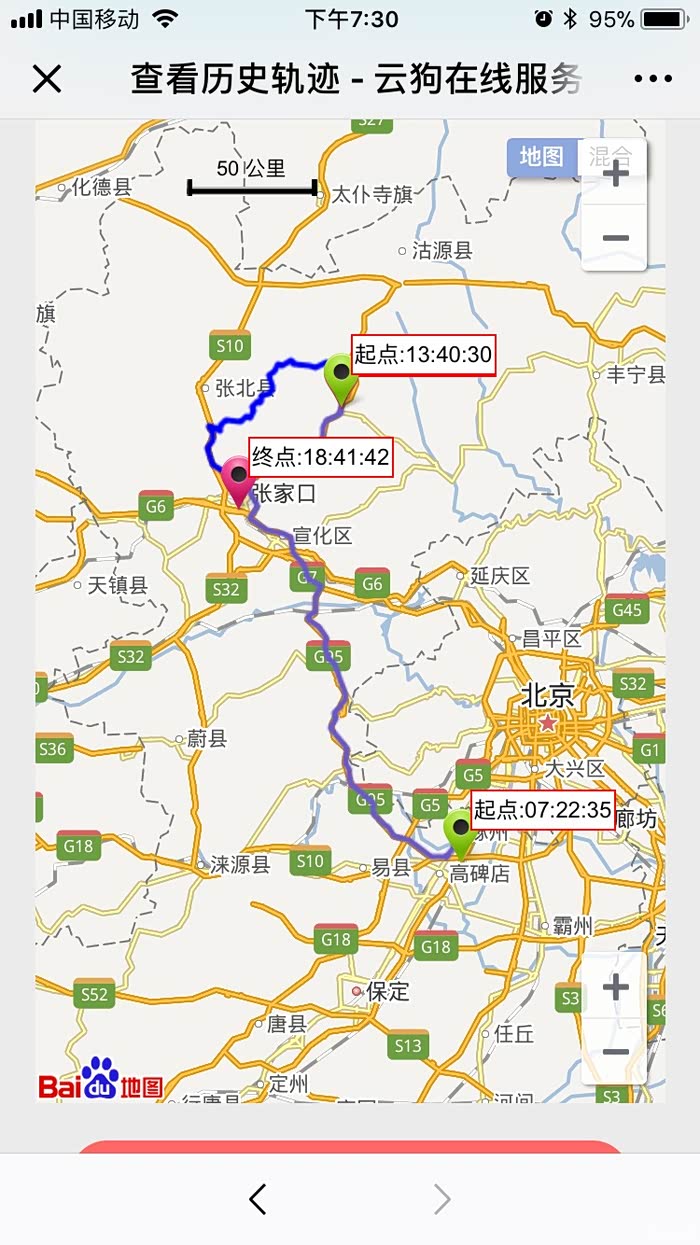Zoom out using minus beside 沽源县
Image resolution: width=700 pixels, height=1245 pixels.
[615, 238]
